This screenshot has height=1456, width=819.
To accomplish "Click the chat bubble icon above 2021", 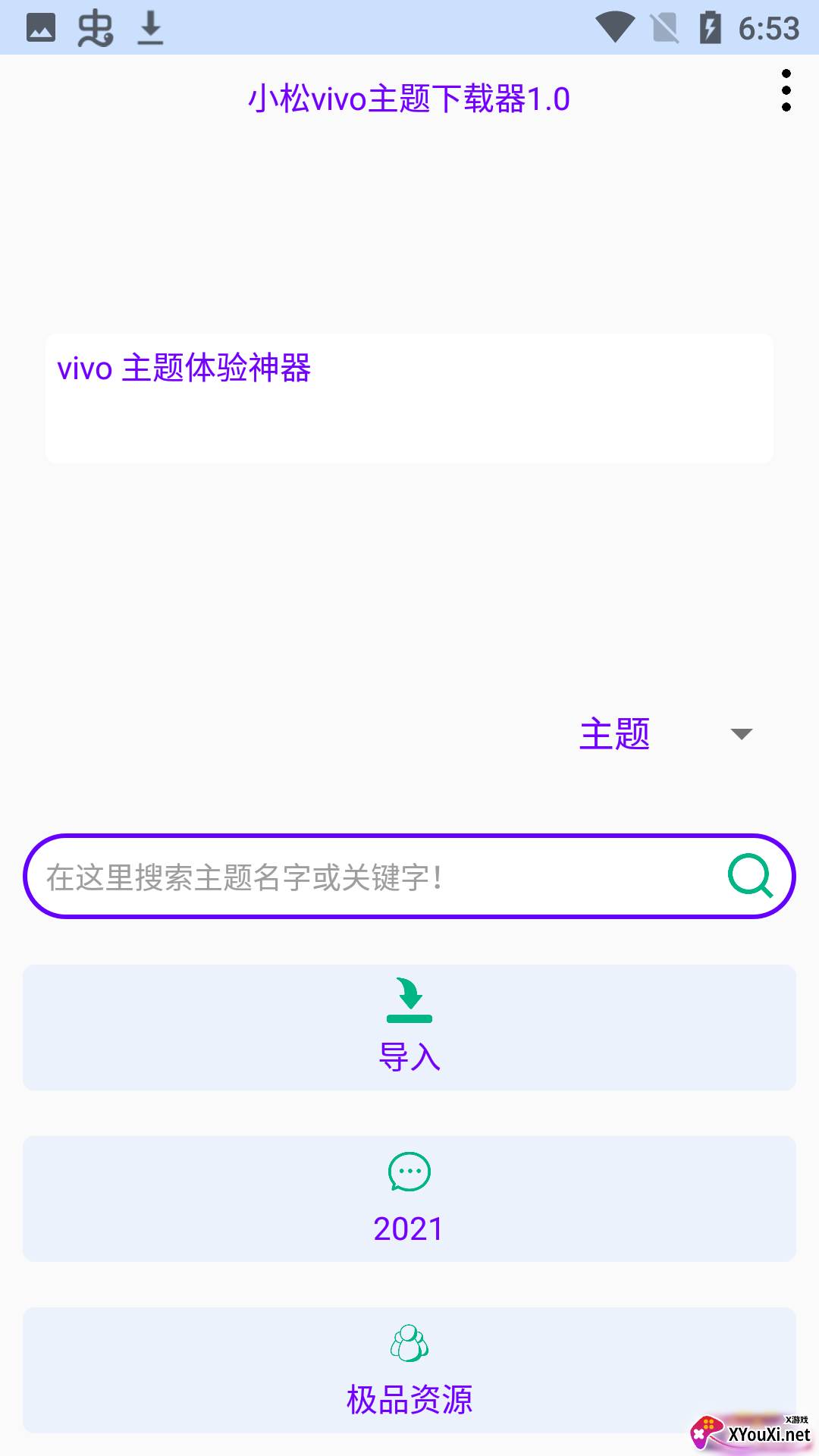I will (x=409, y=1171).
